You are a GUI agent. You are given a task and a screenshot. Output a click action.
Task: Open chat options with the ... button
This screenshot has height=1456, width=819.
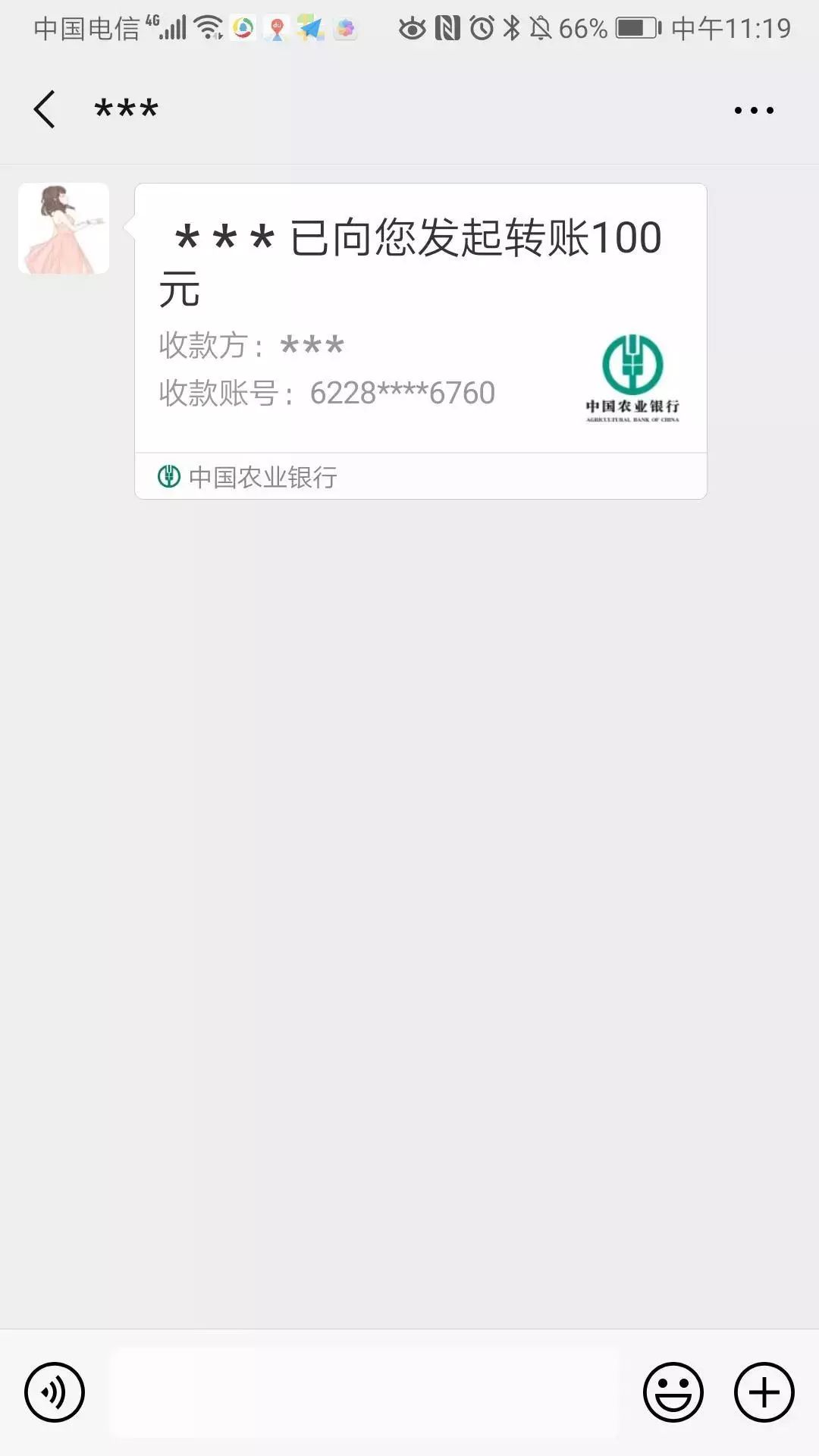(x=752, y=110)
